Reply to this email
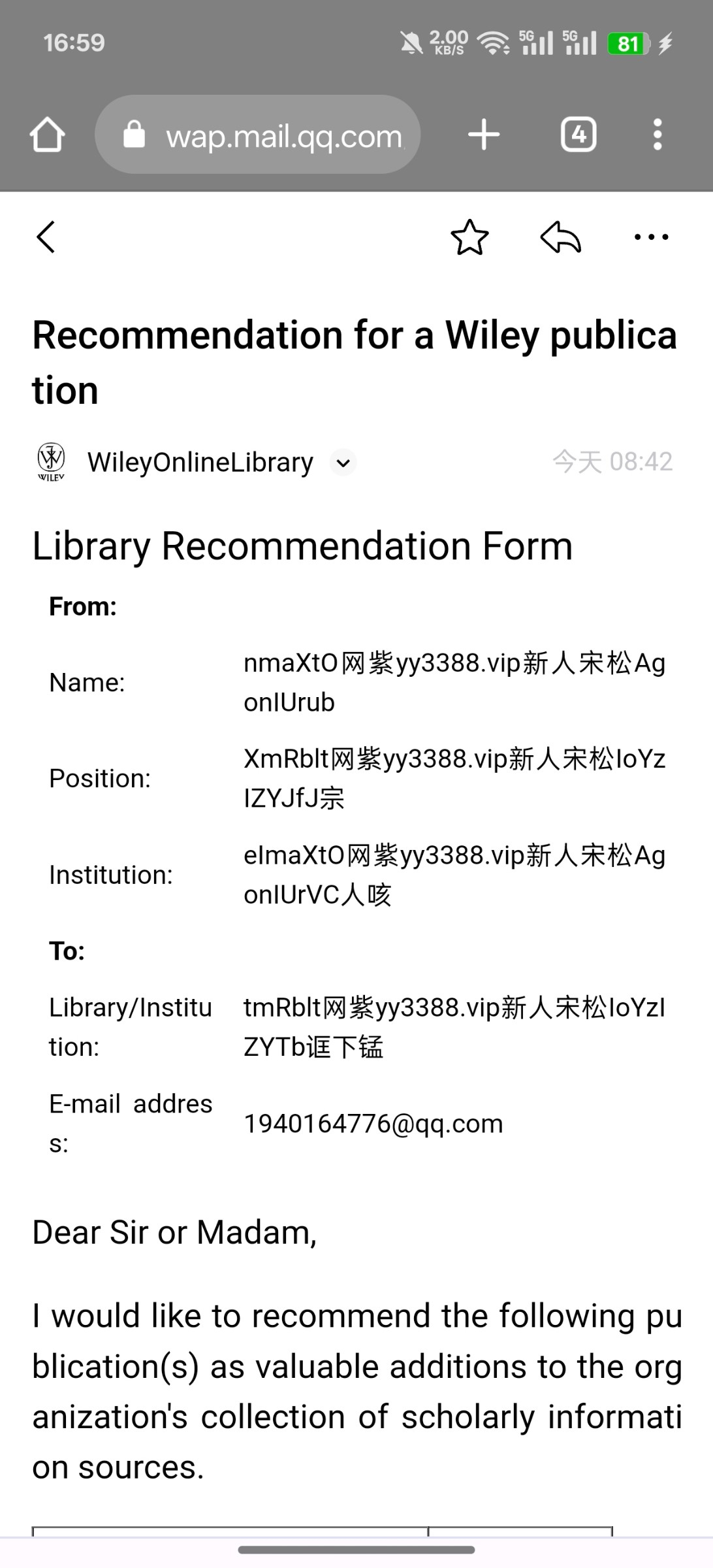Viewport: 713px width, 1568px height. 561,237
